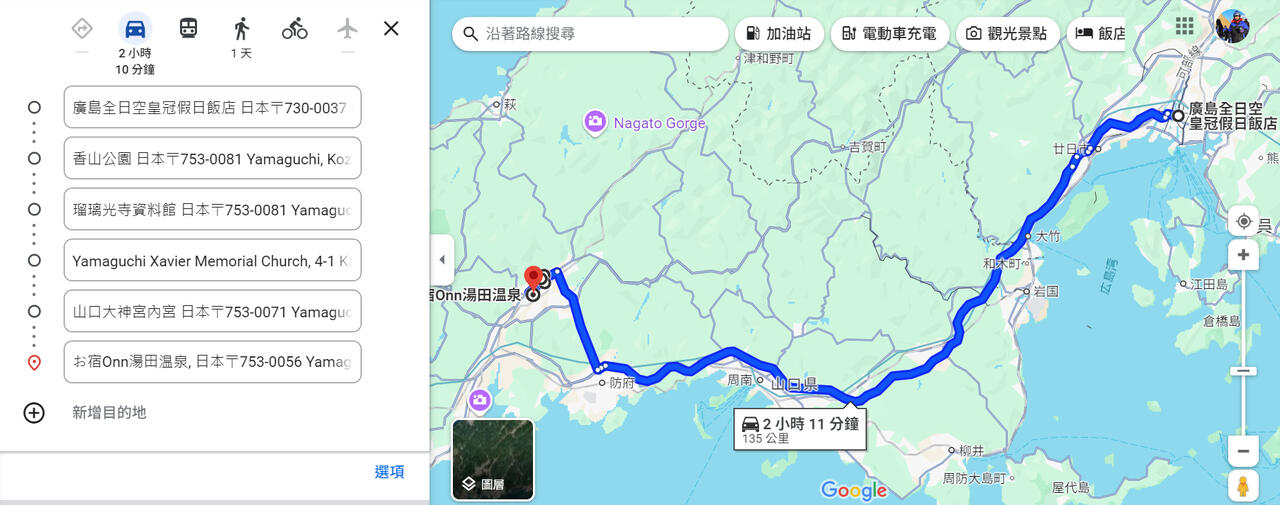This screenshot has width=1280, height=505.
Task: Switch to walking directions
Action: click(241, 29)
